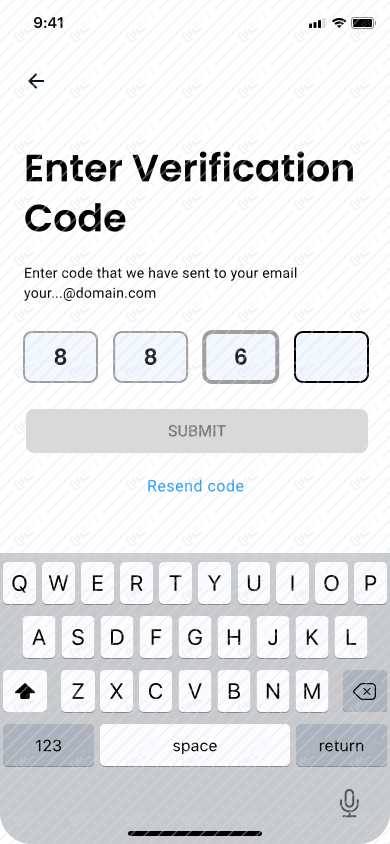
Task: Tap the SUBMIT button
Action: click(197, 431)
